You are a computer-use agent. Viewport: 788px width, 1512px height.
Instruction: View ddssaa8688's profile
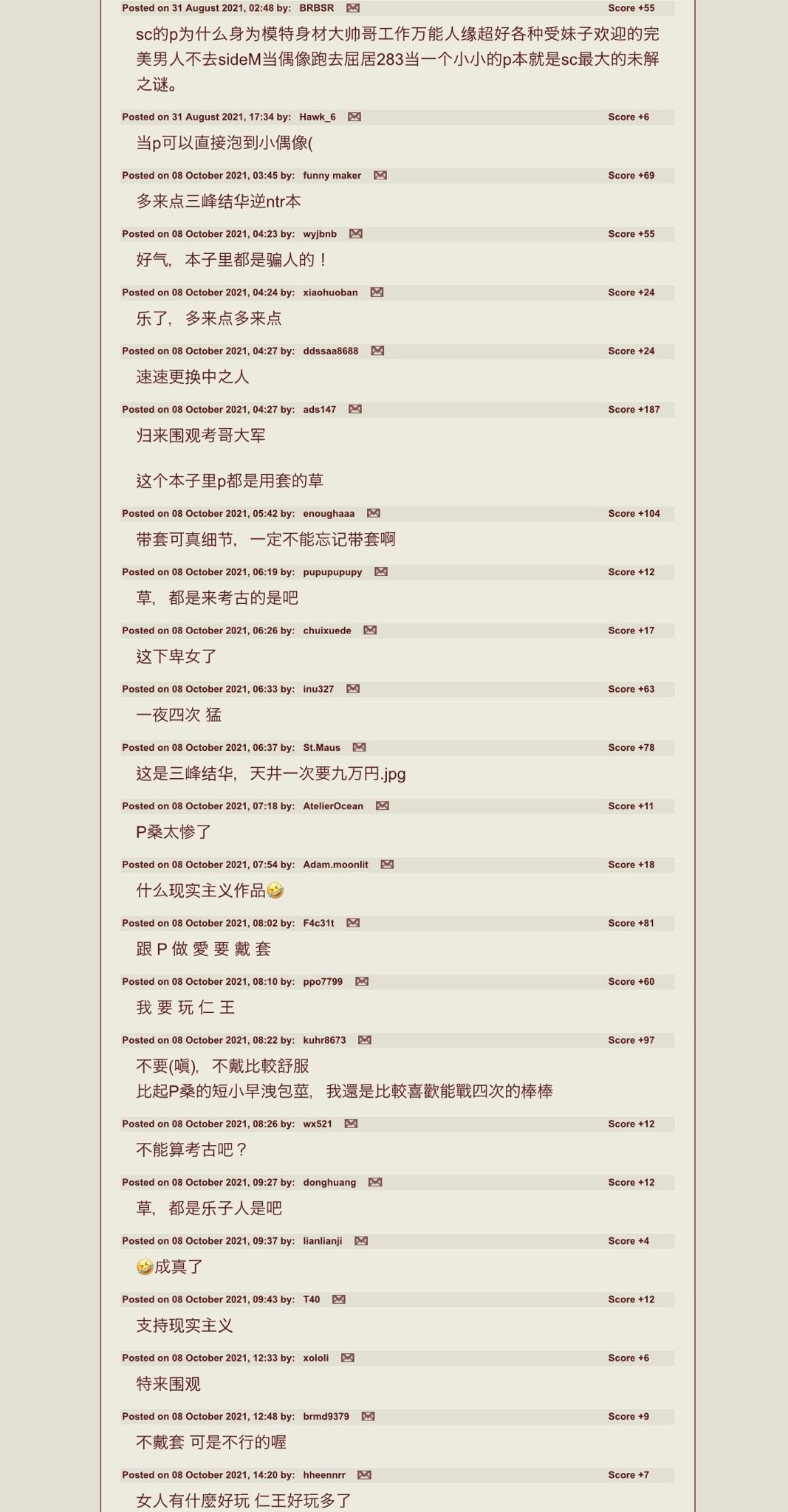(330, 351)
